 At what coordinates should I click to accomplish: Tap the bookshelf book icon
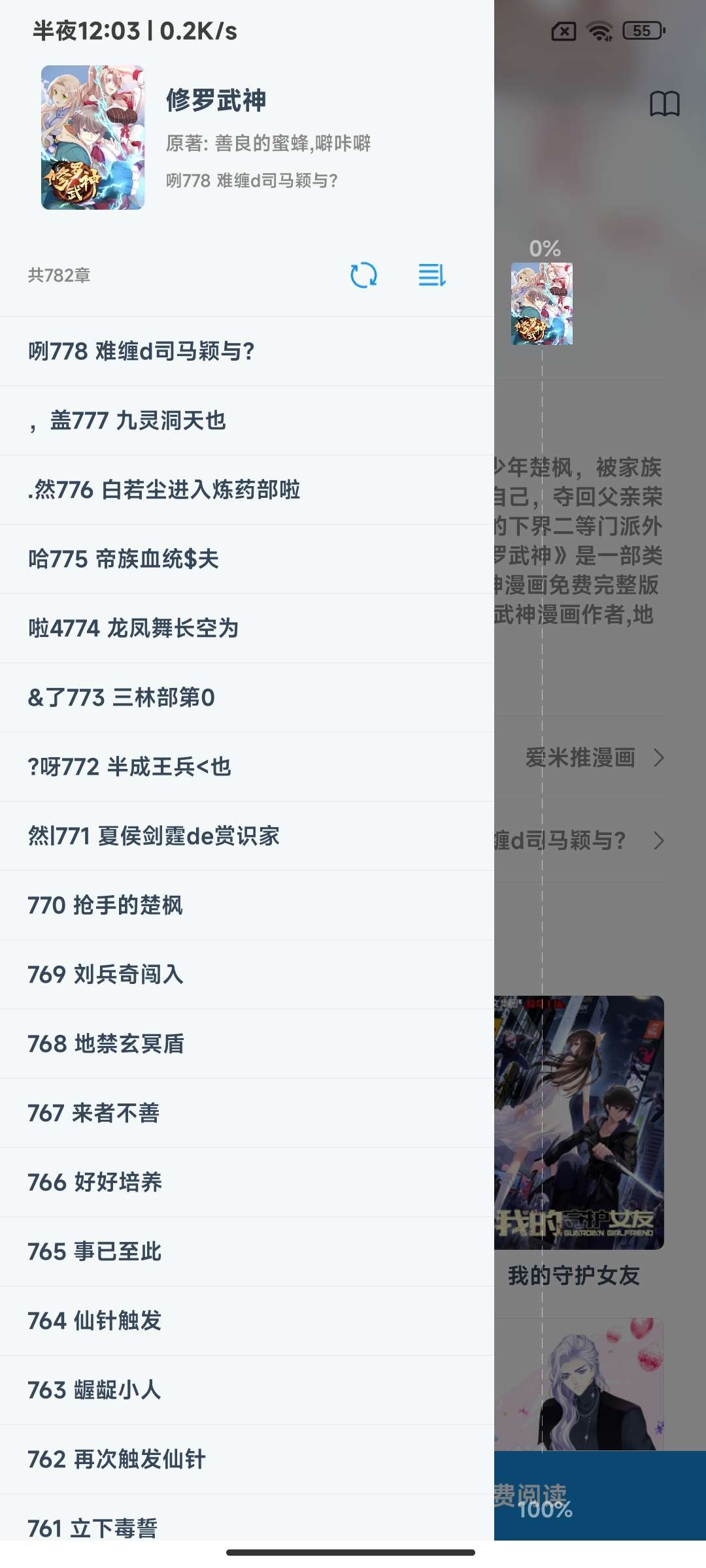click(664, 104)
